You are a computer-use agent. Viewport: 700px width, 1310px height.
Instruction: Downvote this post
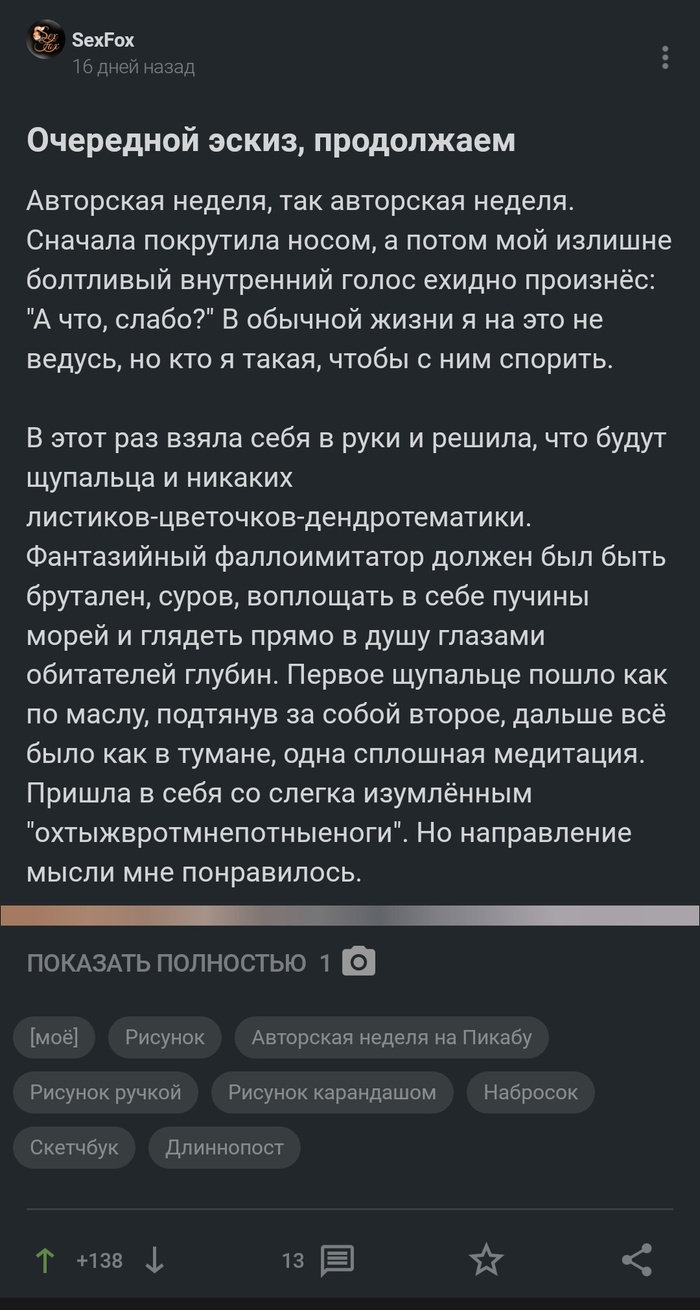[x=154, y=1260]
